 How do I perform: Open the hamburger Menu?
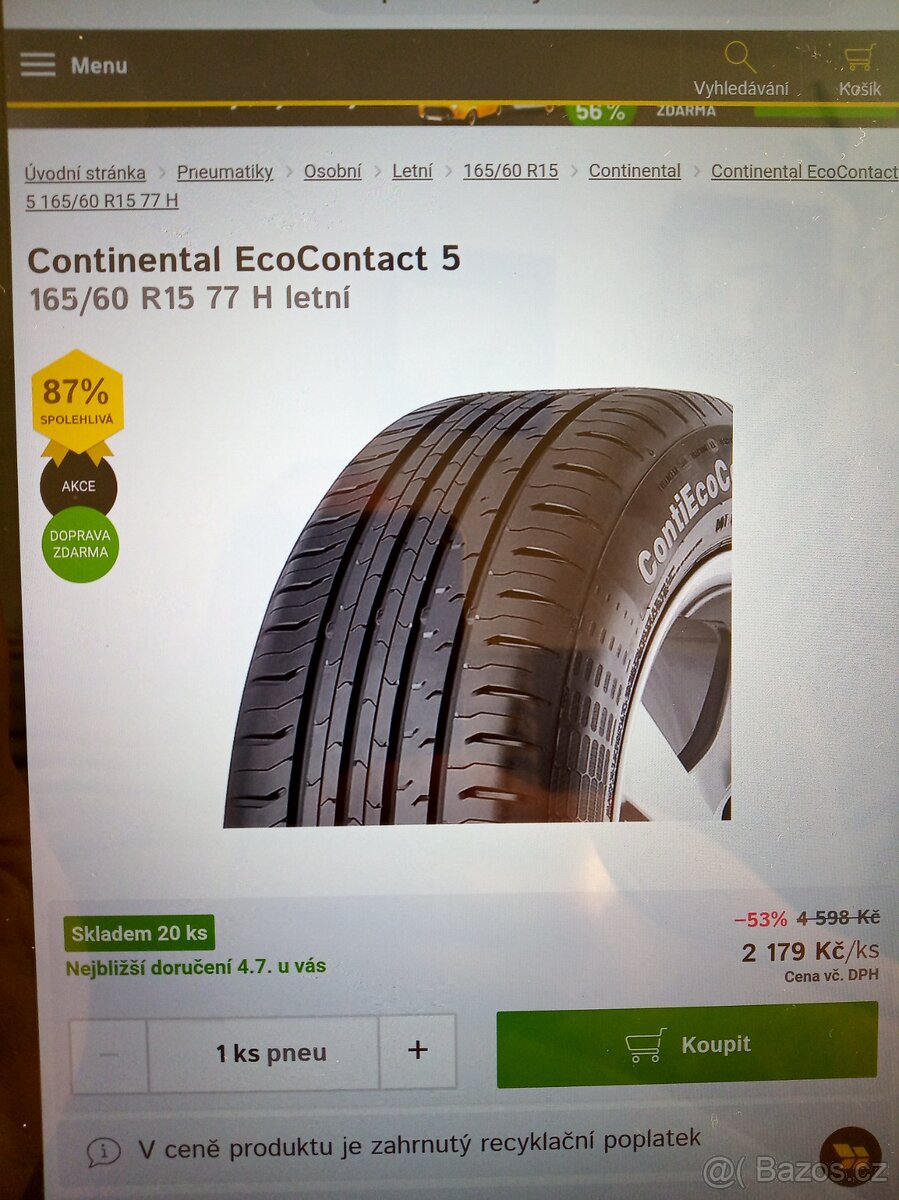38,64
